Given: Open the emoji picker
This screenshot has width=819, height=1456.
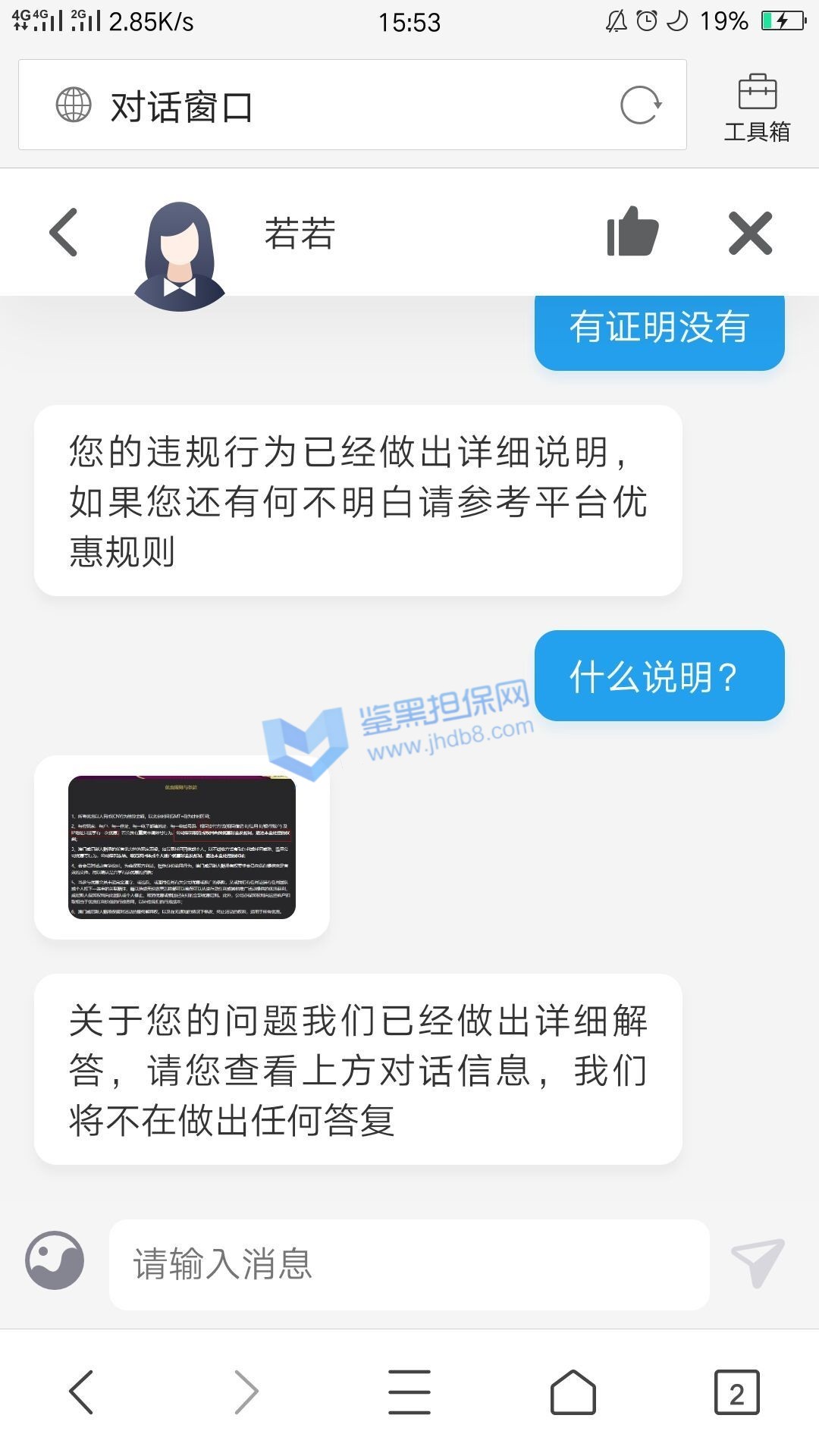Looking at the screenshot, I should click(x=55, y=1260).
